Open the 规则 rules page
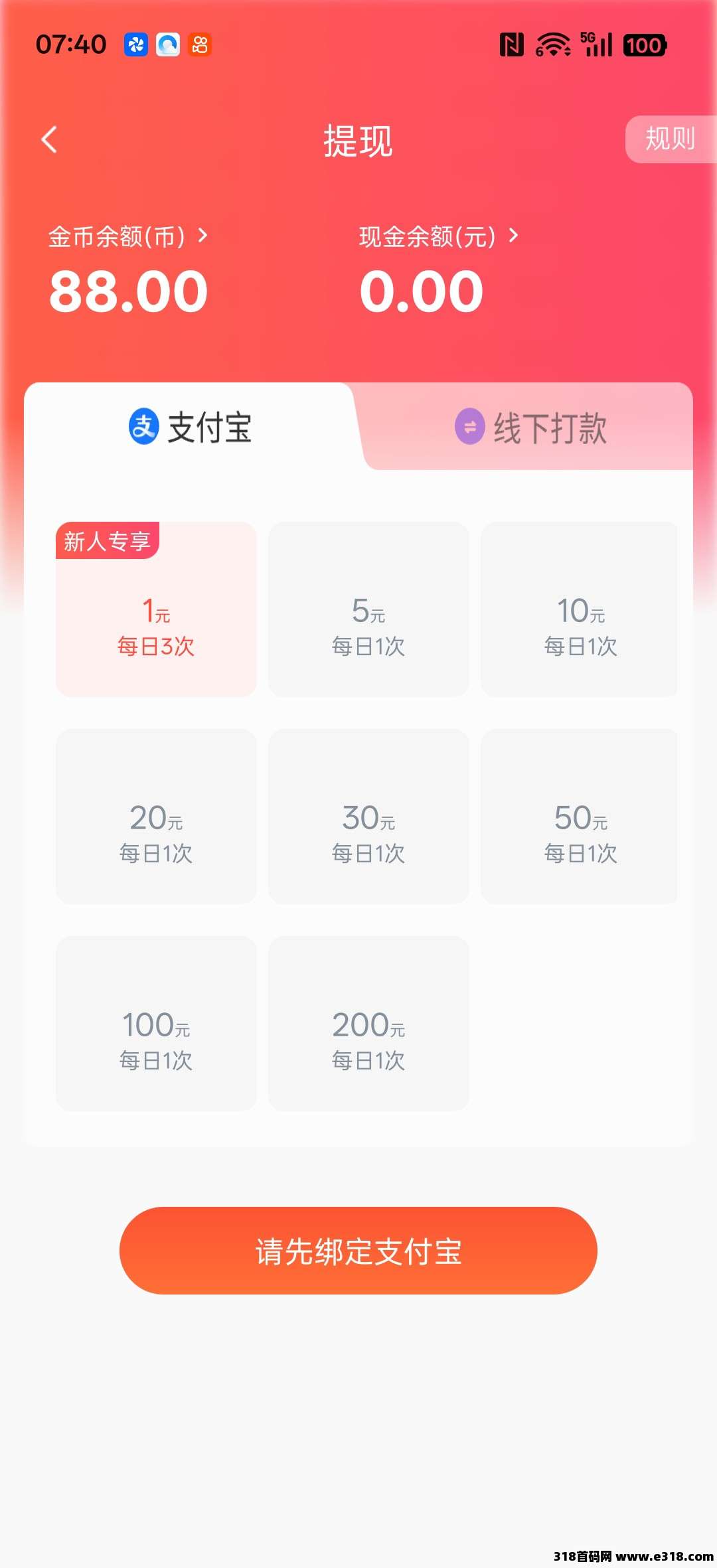This screenshot has height=1568, width=717. tap(669, 139)
